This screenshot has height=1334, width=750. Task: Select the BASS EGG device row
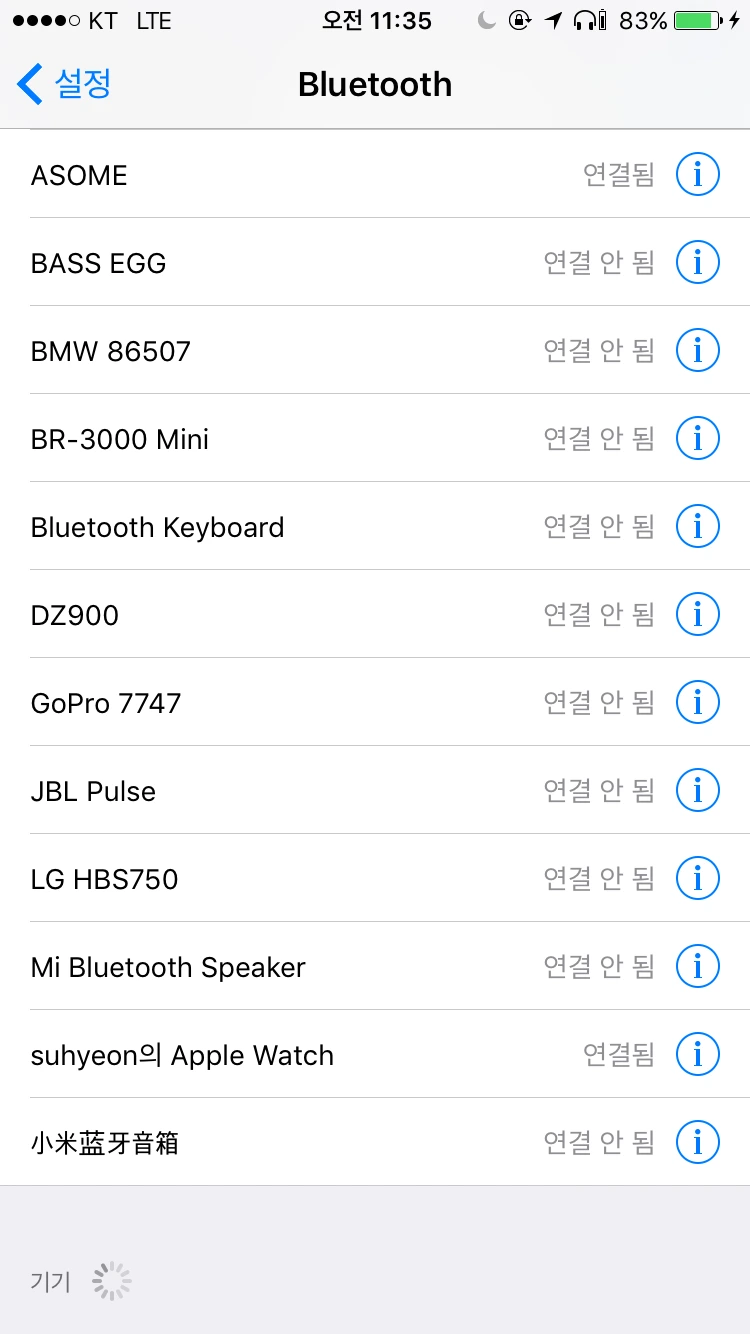[x=300, y=263]
